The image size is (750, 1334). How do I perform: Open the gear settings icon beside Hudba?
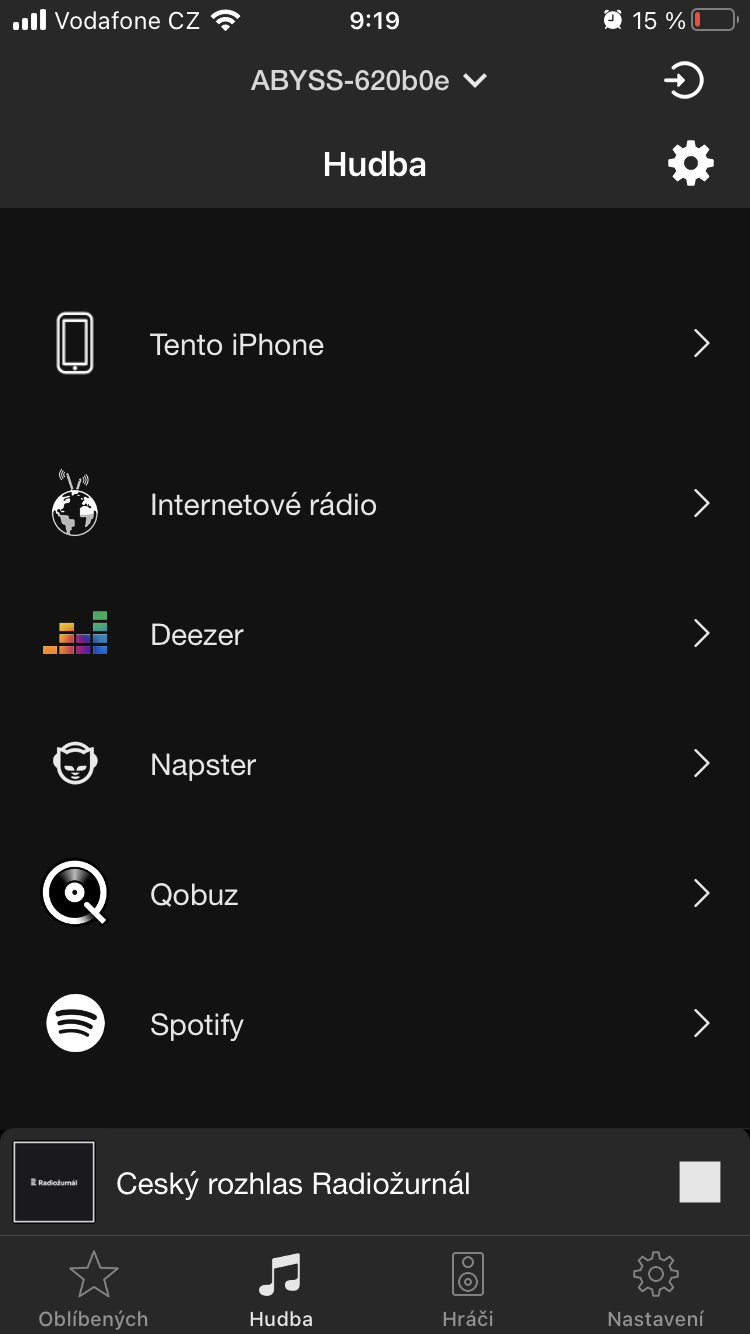pyautogui.click(x=691, y=163)
